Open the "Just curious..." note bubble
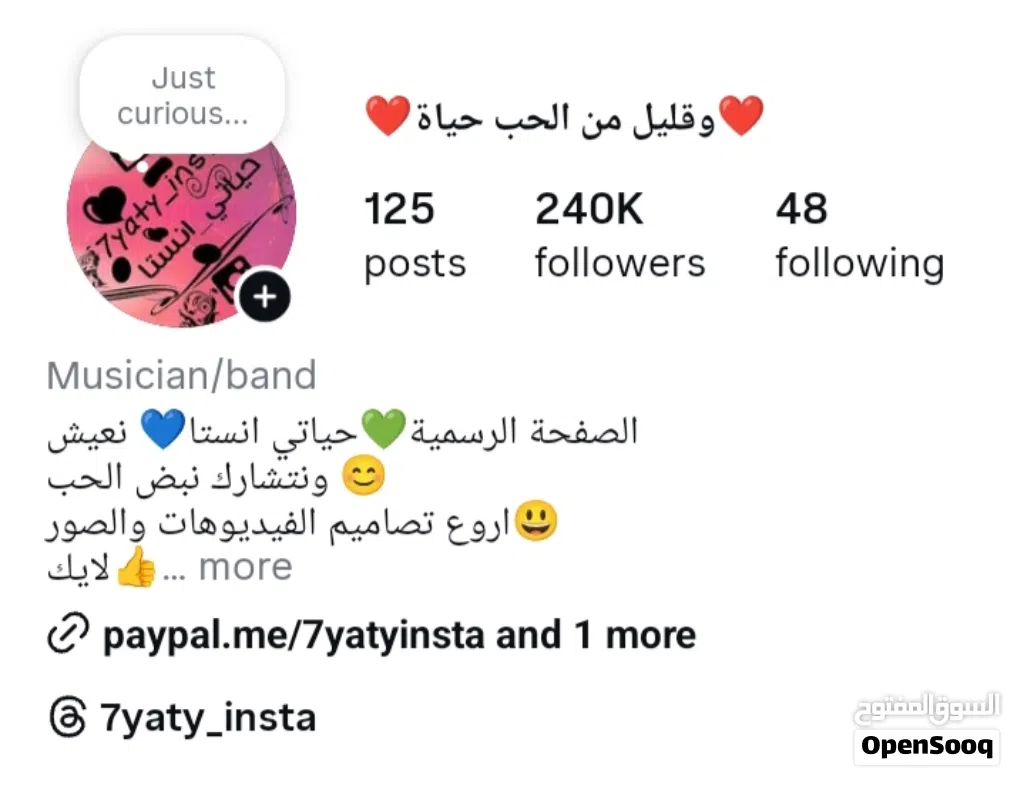Image resolution: width=1024 pixels, height=789 pixels. point(183,95)
